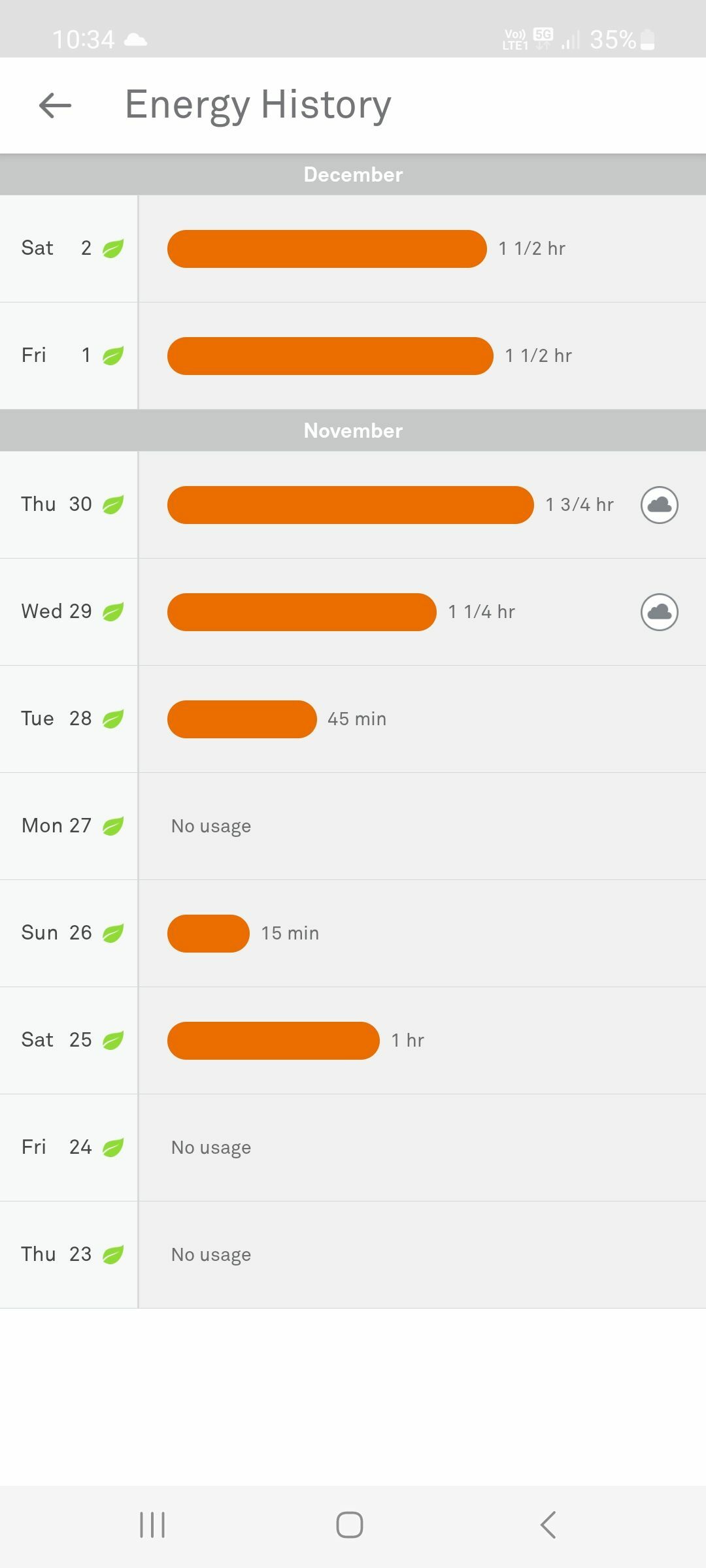Open the Thu 23 no usage row
Screen dimensions: 706x1568
pyautogui.click(x=353, y=1255)
